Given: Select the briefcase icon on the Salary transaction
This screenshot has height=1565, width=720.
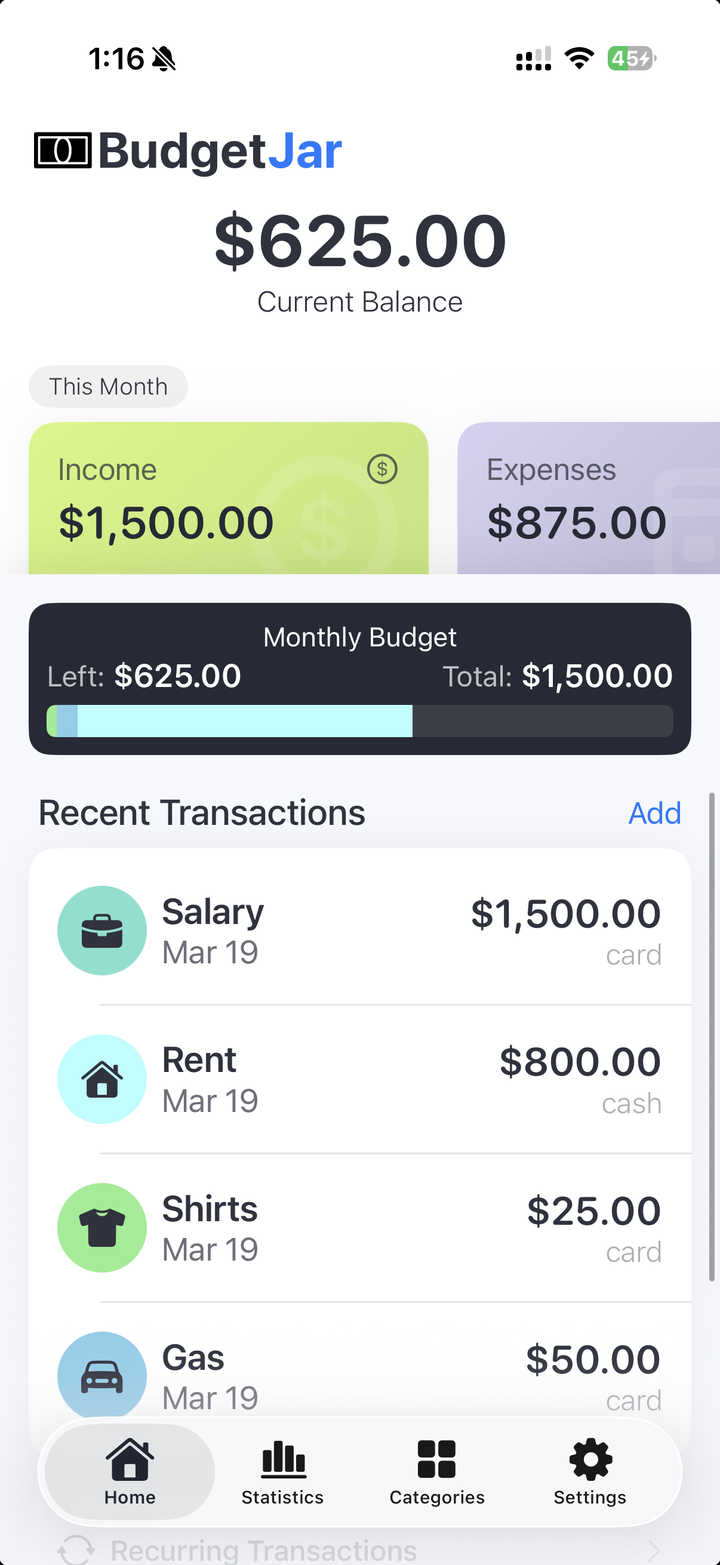Looking at the screenshot, I should coord(102,930).
